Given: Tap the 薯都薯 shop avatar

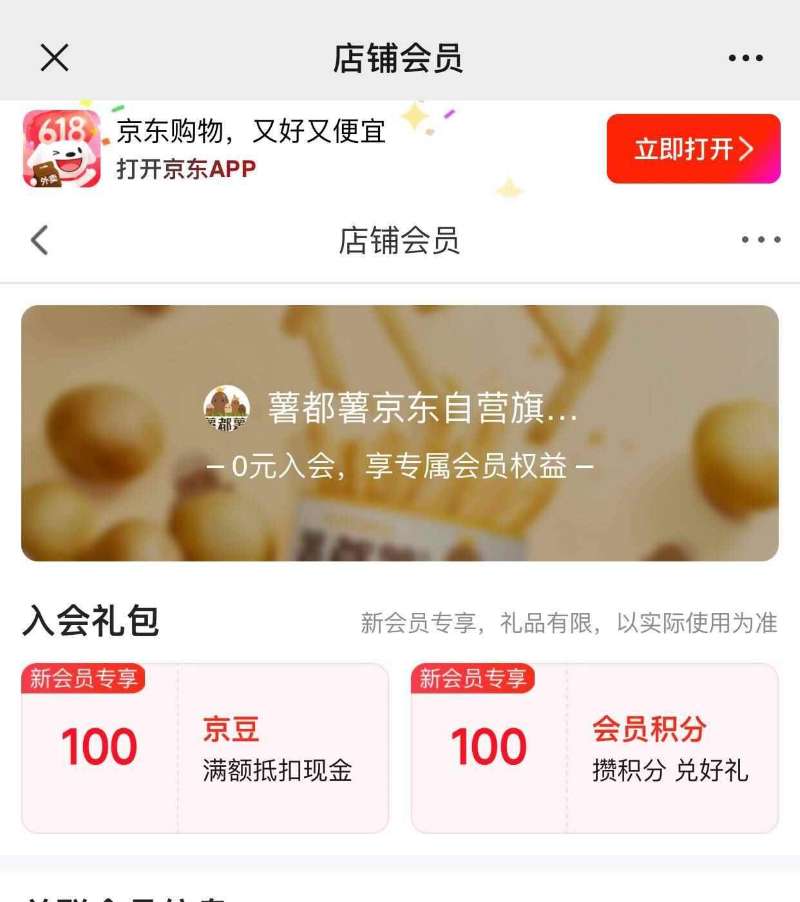Looking at the screenshot, I should tap(227, 407).
